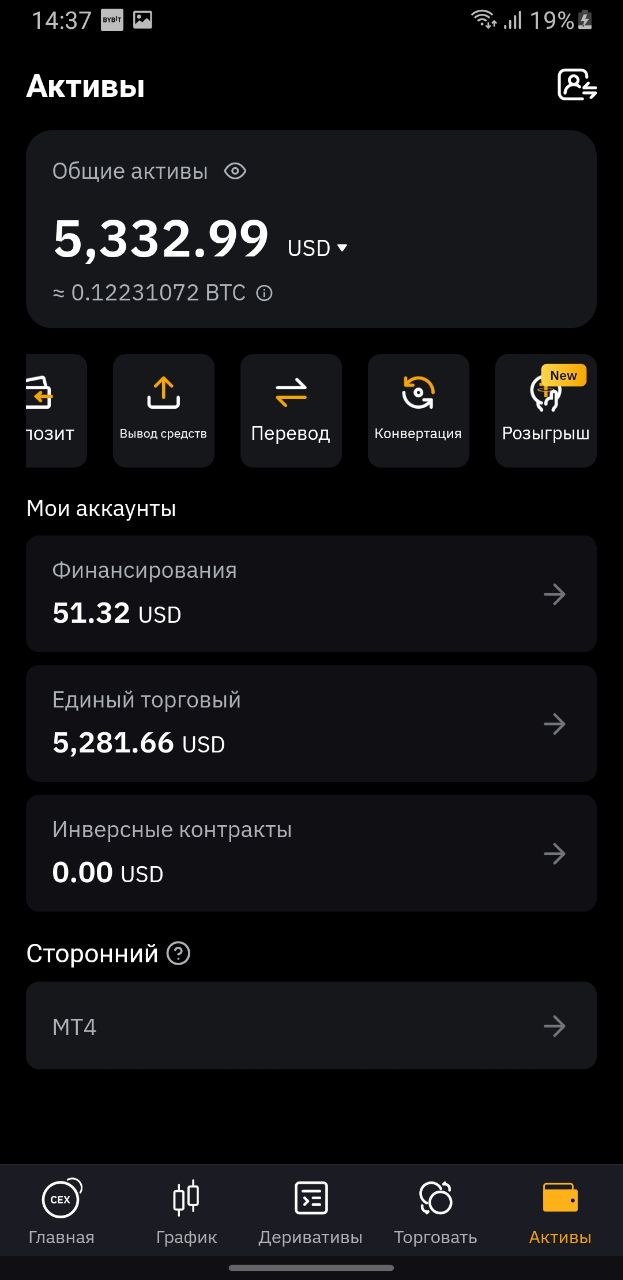Switch to the Деривативы tab
623x1280 pixels.
(311, 1211)
